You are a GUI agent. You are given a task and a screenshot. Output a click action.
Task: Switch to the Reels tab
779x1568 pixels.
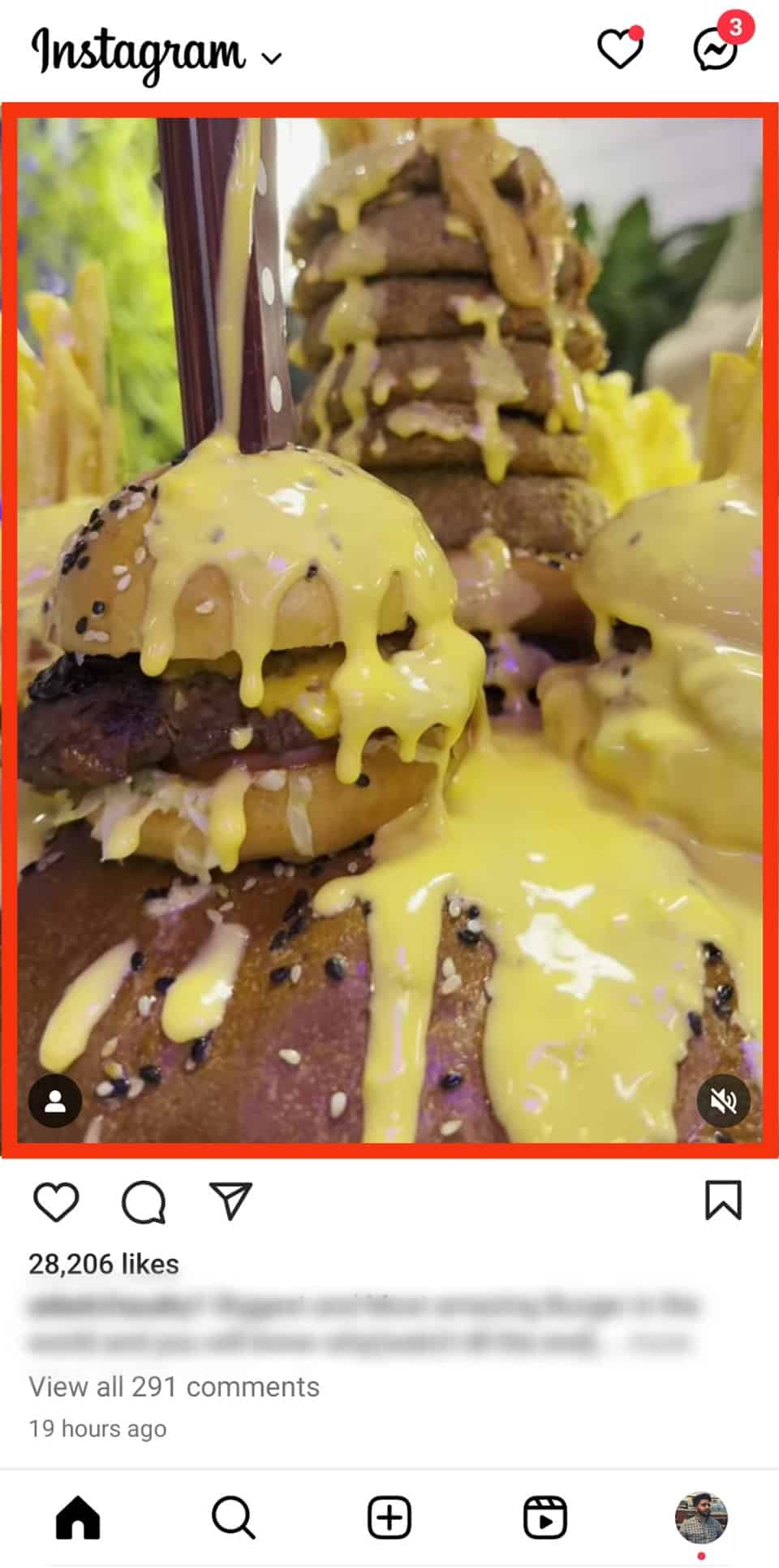(544, 1517)
